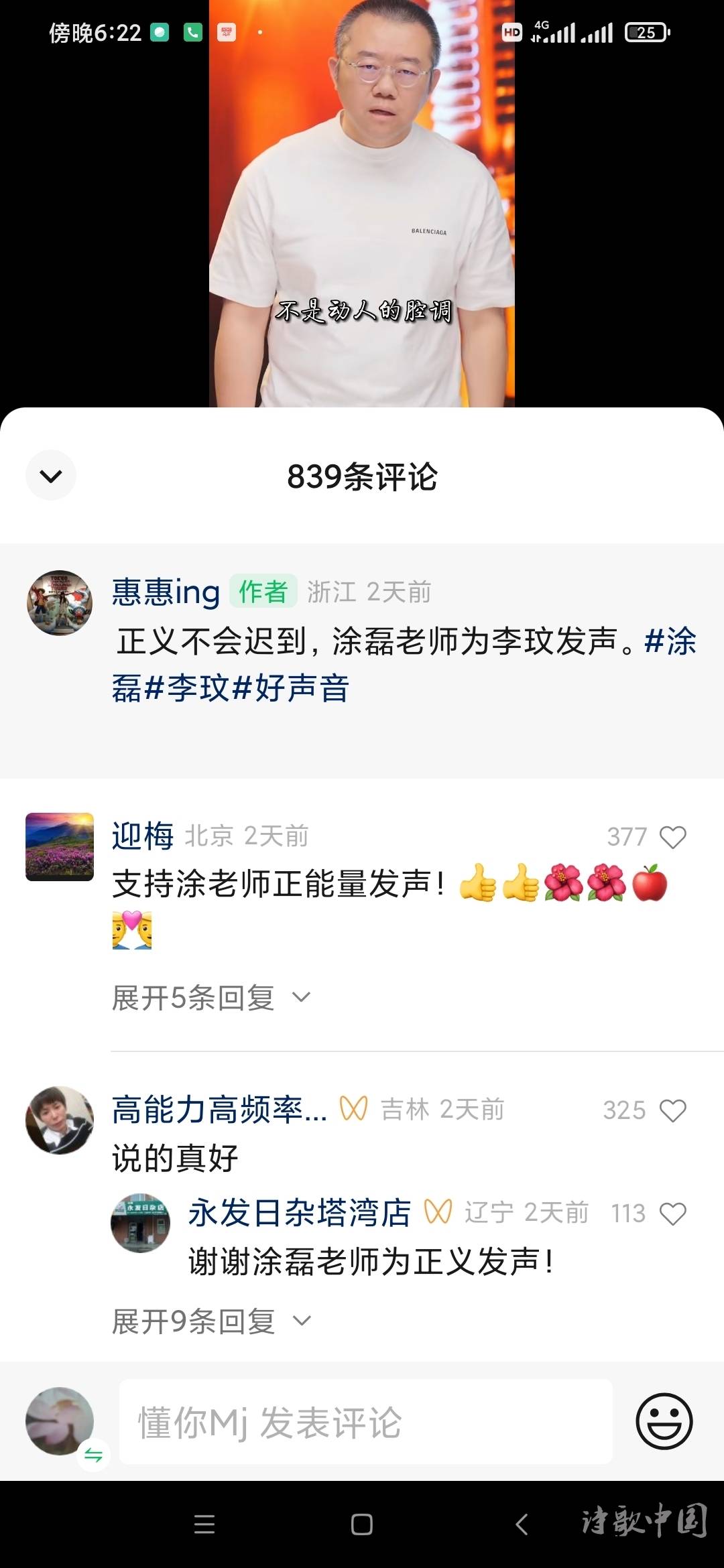Open the system recent apps menu
This screenshot has width=724, height=1568.
point(204,1524)
